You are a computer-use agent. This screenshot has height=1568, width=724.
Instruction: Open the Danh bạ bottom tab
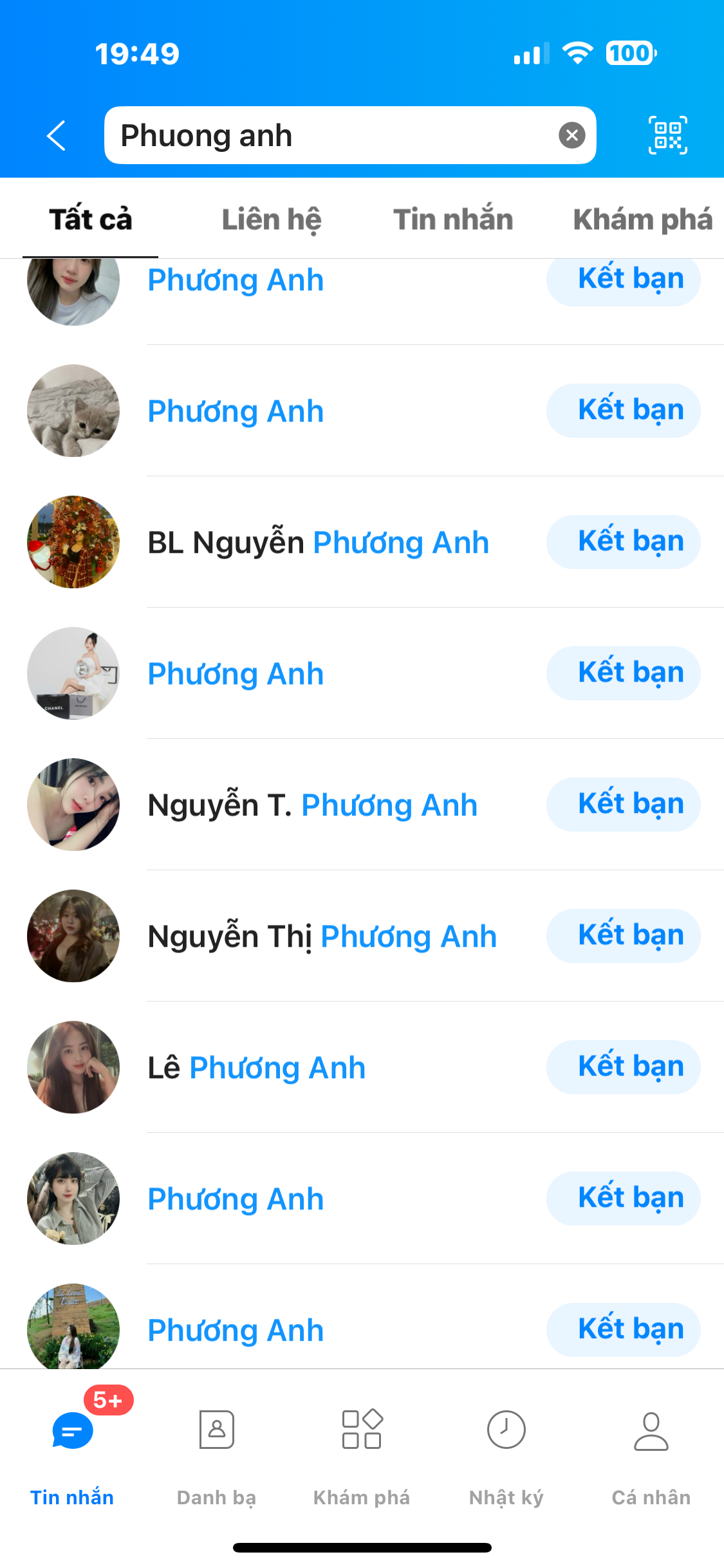[x=217, y=1455]
